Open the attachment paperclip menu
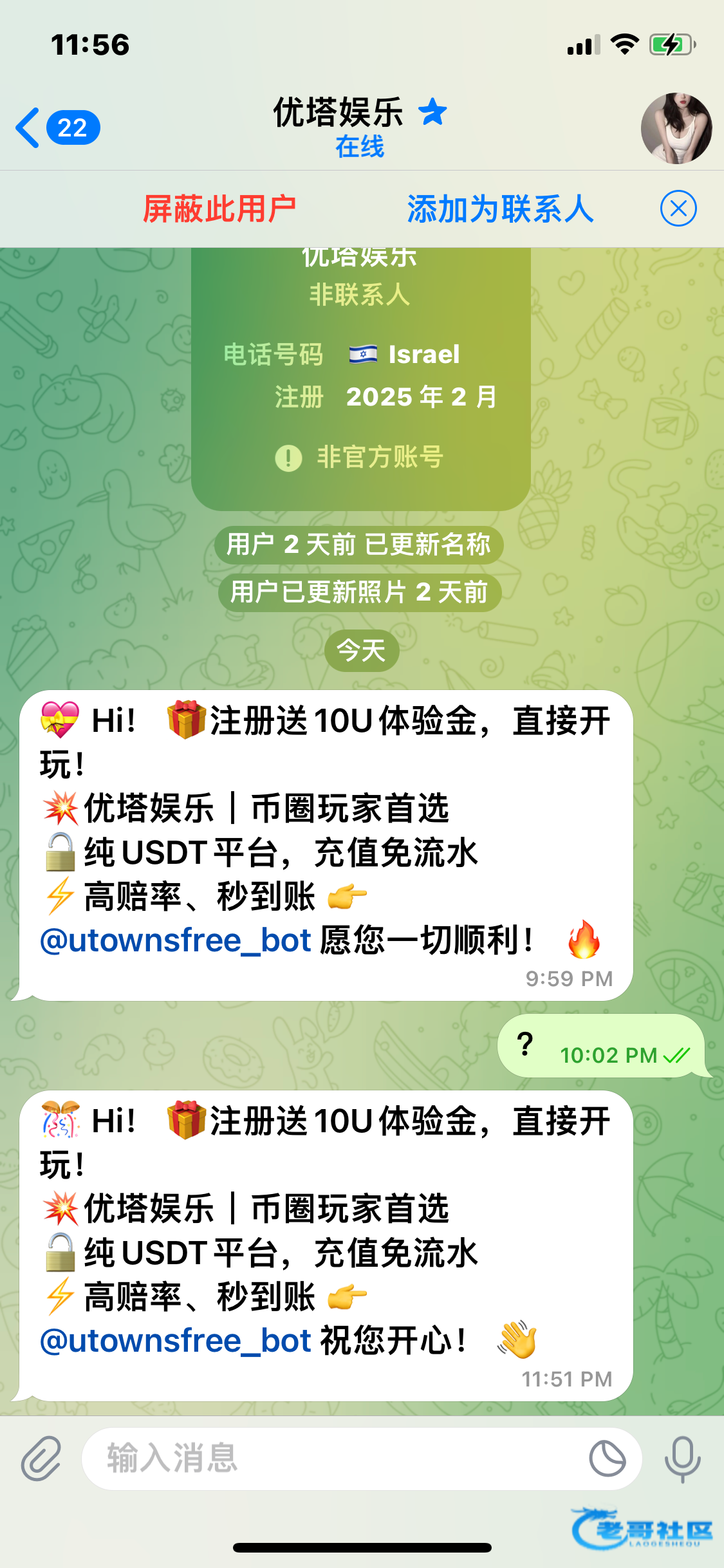The width and height of the screenshot is (724, 1568). click(x=41, y=1459)
